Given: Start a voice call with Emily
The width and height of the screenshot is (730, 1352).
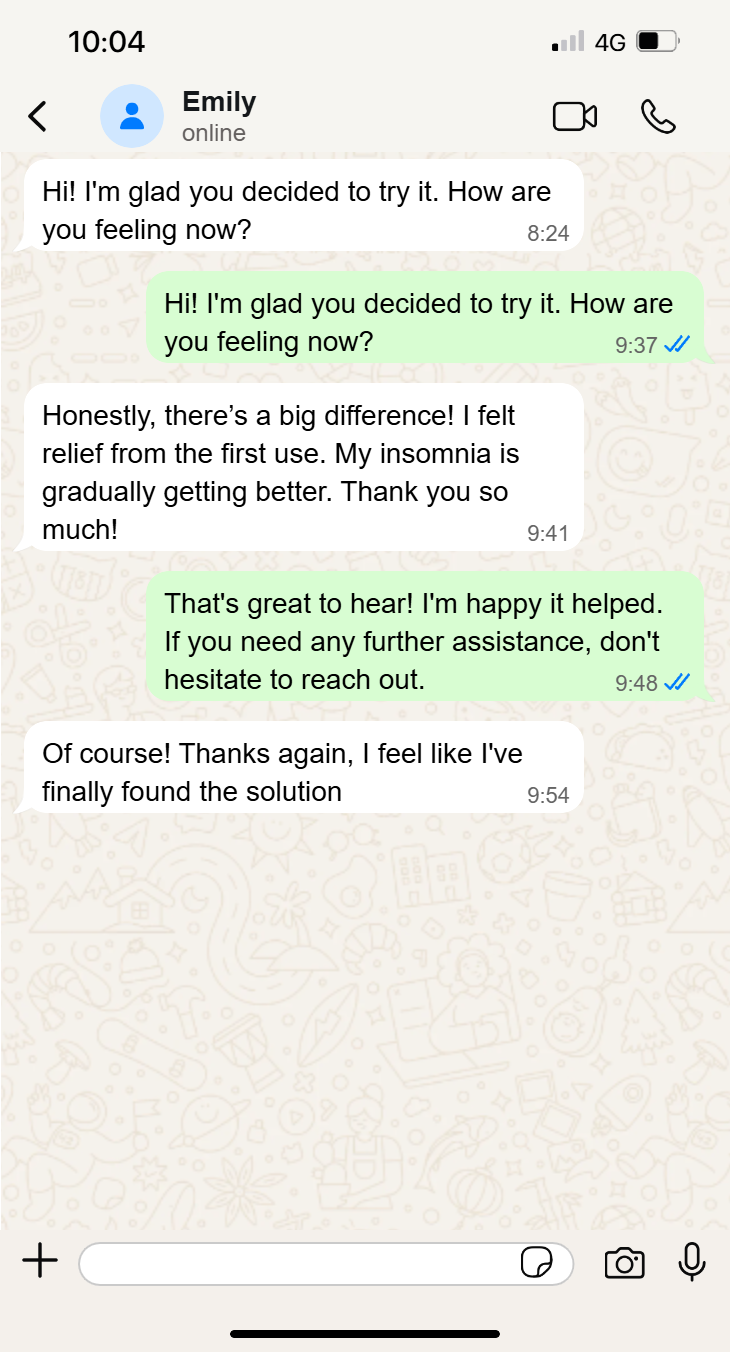Looking at the screenshot, I should 658,116.
